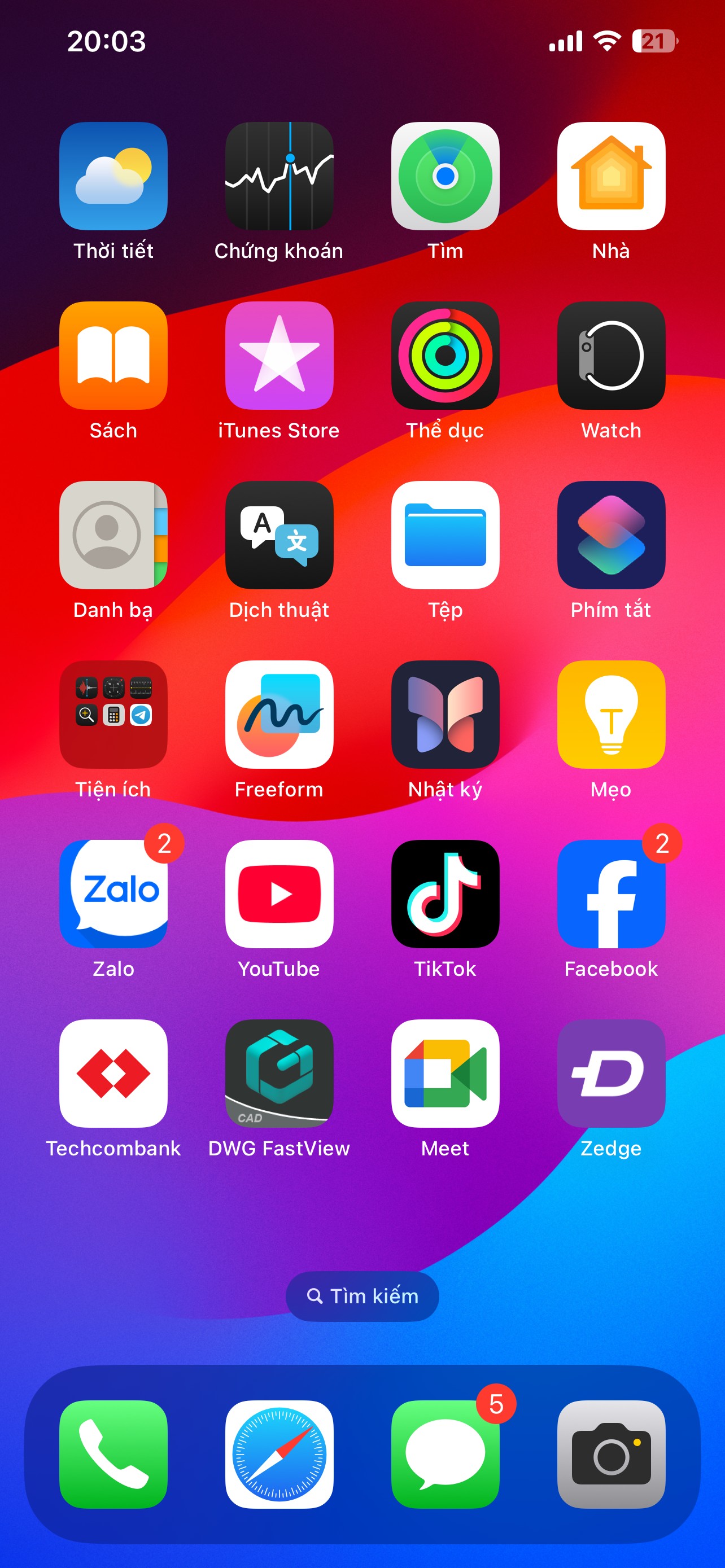Open Messages in the dock
Screen dimensions: 725x1568
pos(446,1454)
